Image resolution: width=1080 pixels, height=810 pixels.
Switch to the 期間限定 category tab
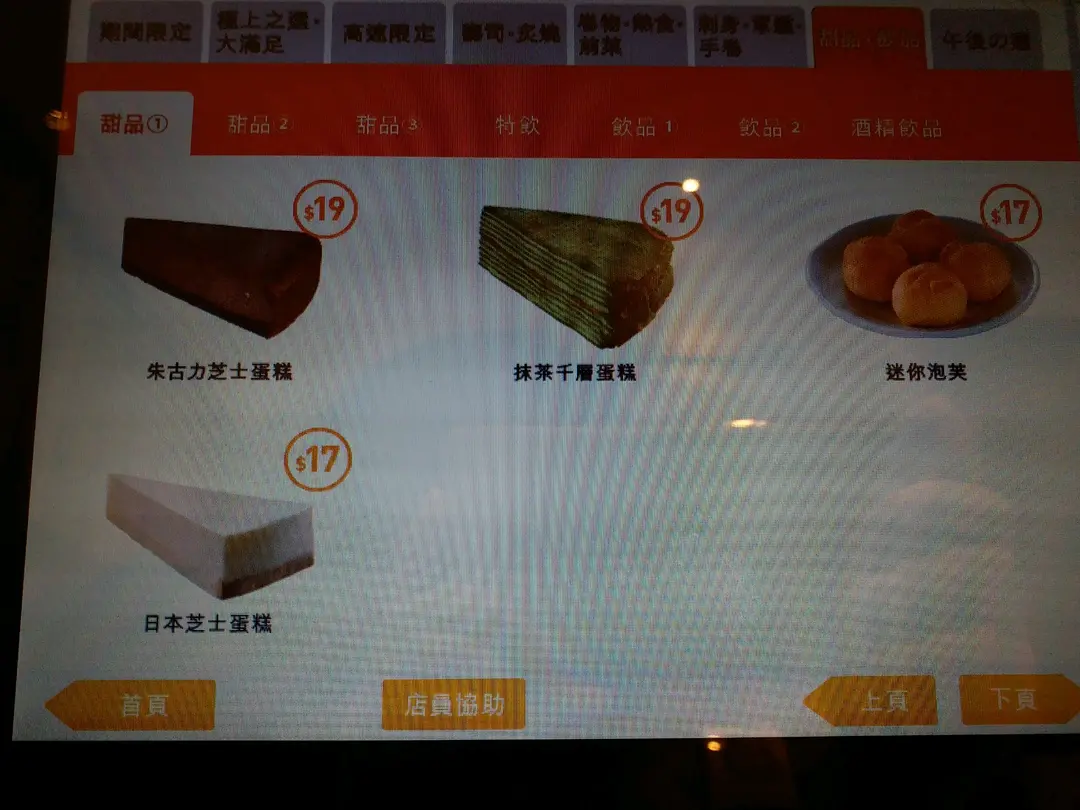pos(145,33)
